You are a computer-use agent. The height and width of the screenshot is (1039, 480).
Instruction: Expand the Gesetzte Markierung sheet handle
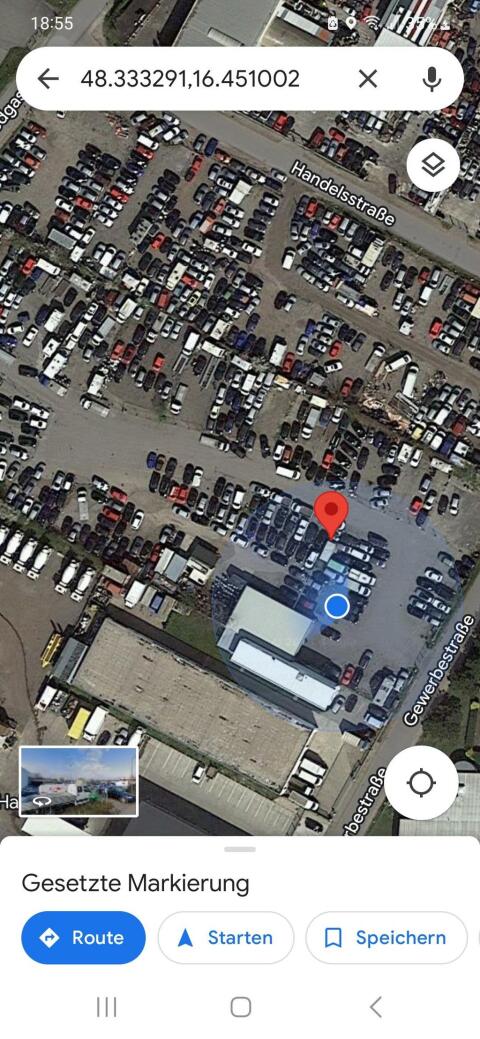pyautogui.click(x=240, y=849)
